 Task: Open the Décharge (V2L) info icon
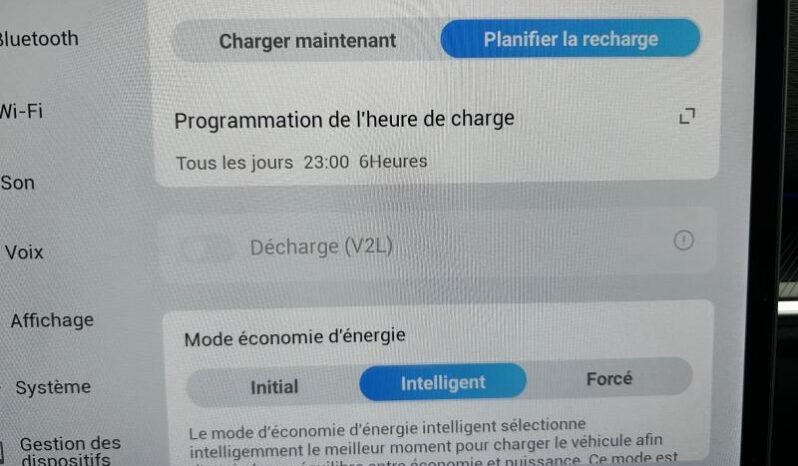pos(684,241)
